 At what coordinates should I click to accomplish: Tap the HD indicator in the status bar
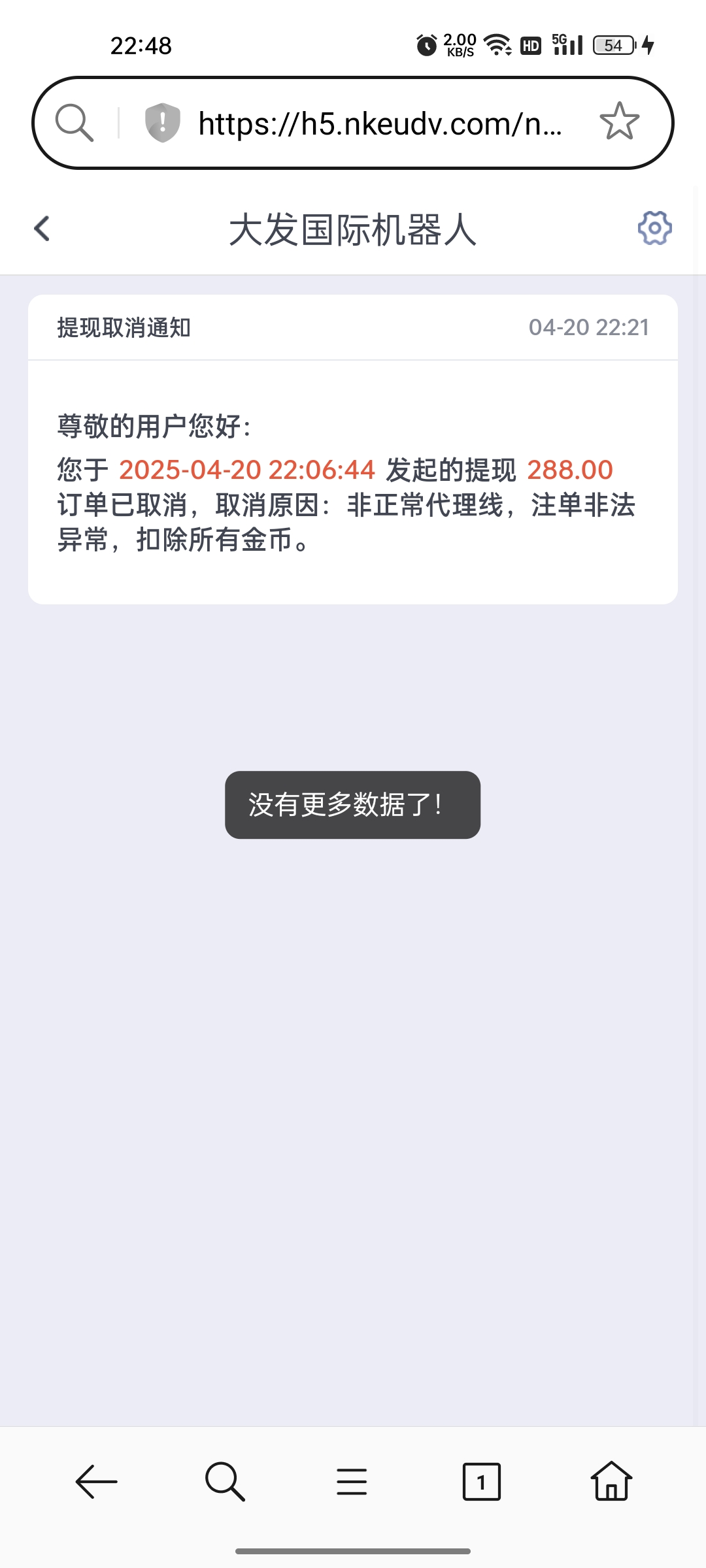tap(530, 44)
